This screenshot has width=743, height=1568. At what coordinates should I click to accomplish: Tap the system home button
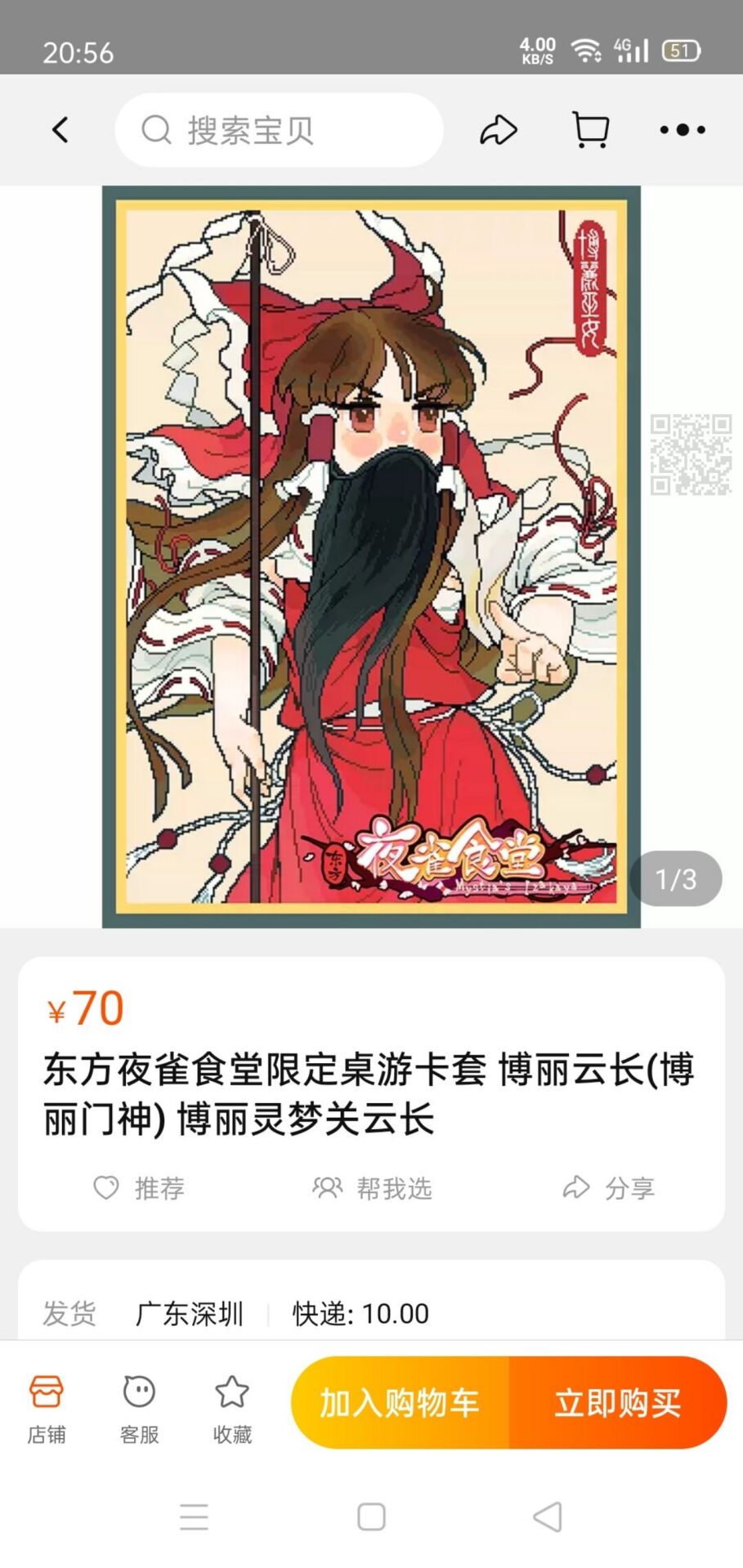click(371, 1517)
